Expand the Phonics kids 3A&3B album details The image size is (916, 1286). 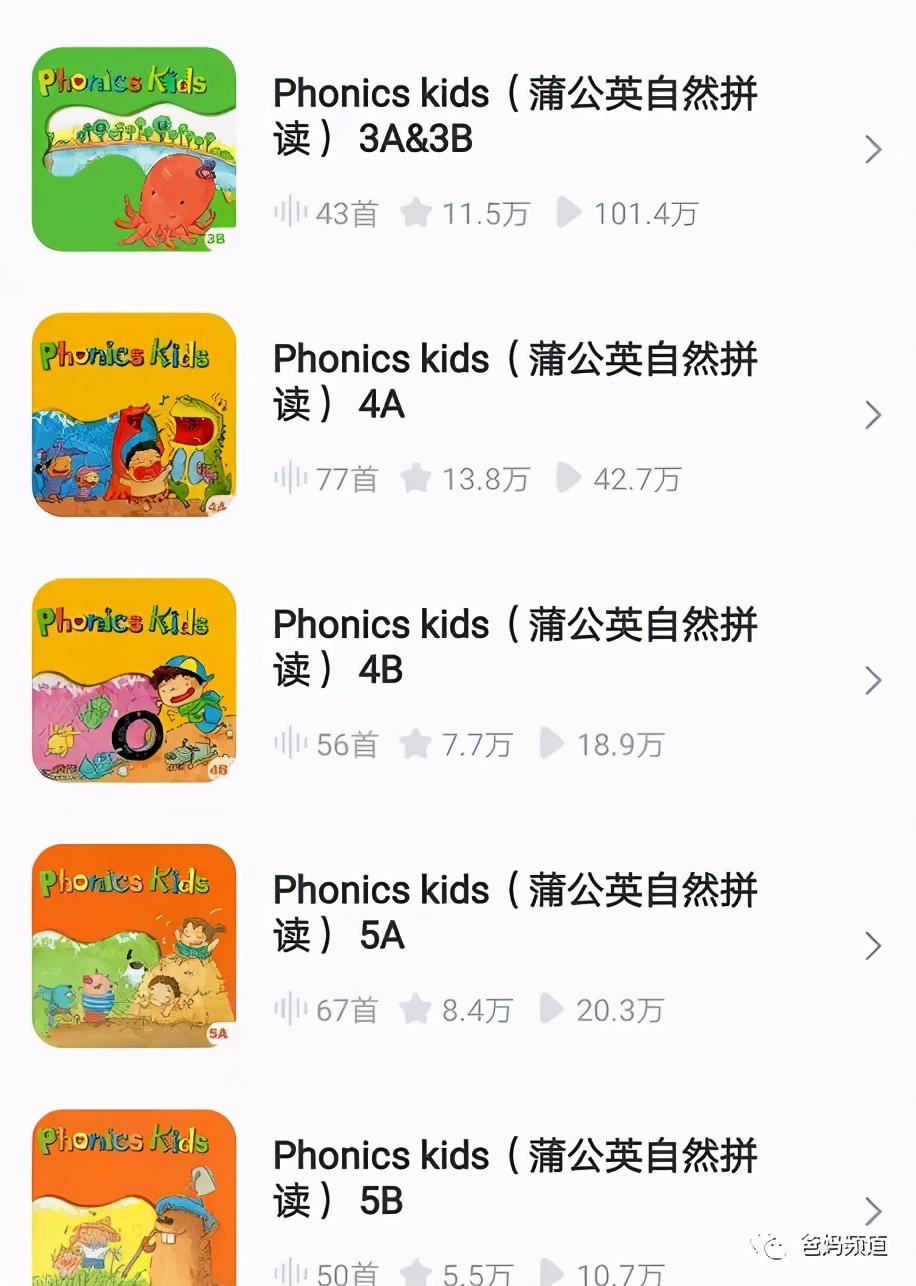tap(870, 148)
